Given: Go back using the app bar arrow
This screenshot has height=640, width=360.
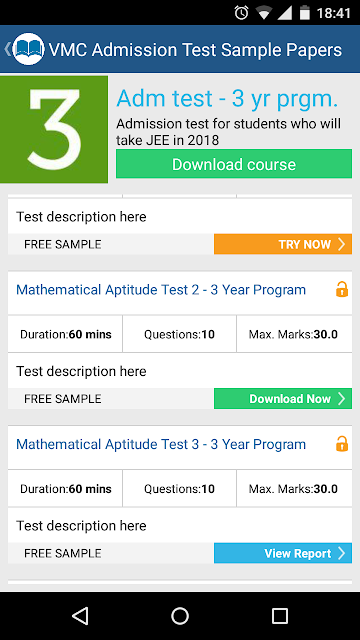Looking at the screenshot, I should click(x=7, y=49).
